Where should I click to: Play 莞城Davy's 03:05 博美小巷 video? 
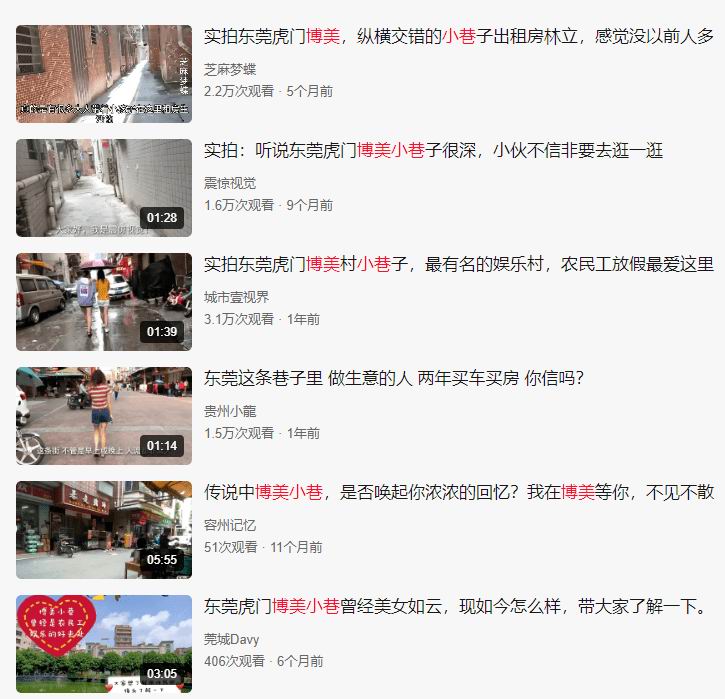pos(103,644)
